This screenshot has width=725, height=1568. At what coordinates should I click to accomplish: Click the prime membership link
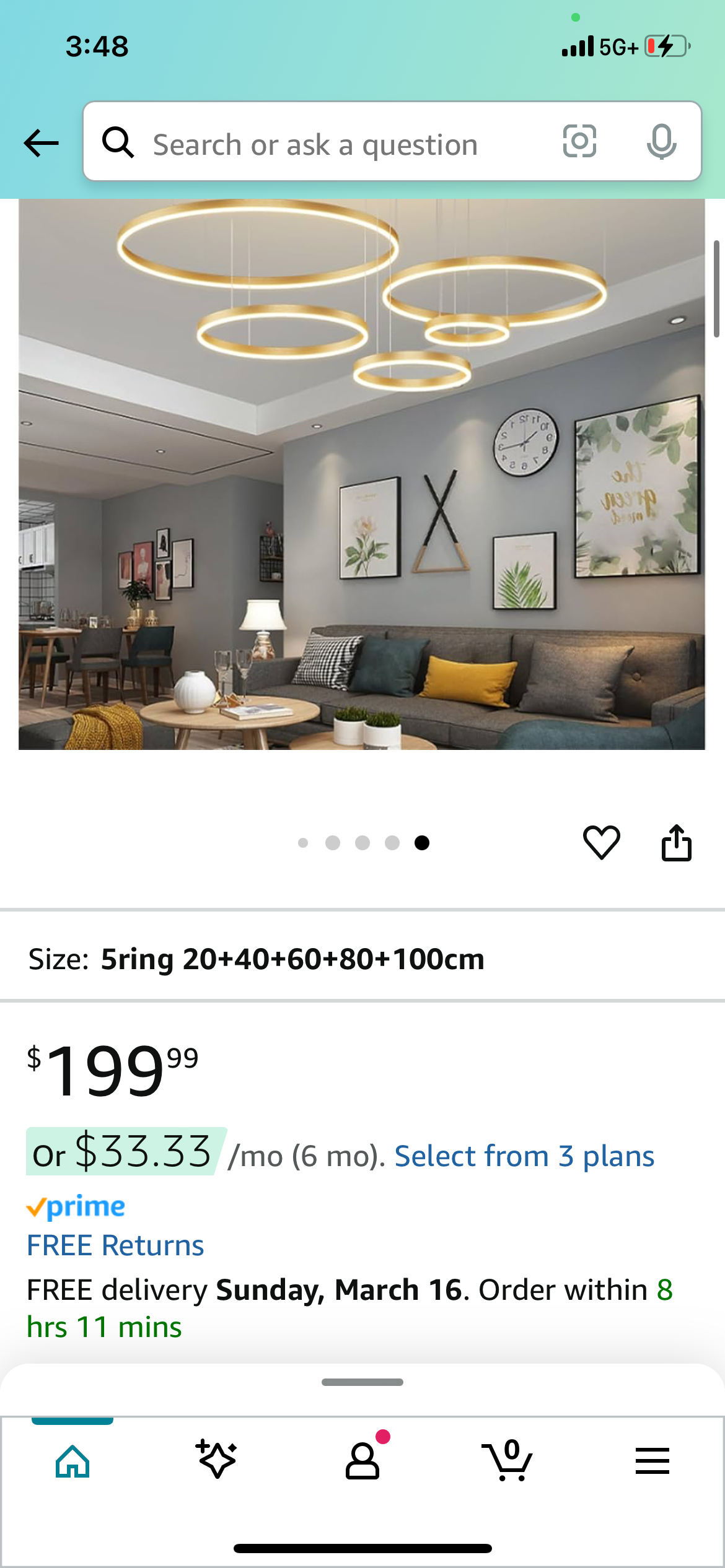(76, 1206)
